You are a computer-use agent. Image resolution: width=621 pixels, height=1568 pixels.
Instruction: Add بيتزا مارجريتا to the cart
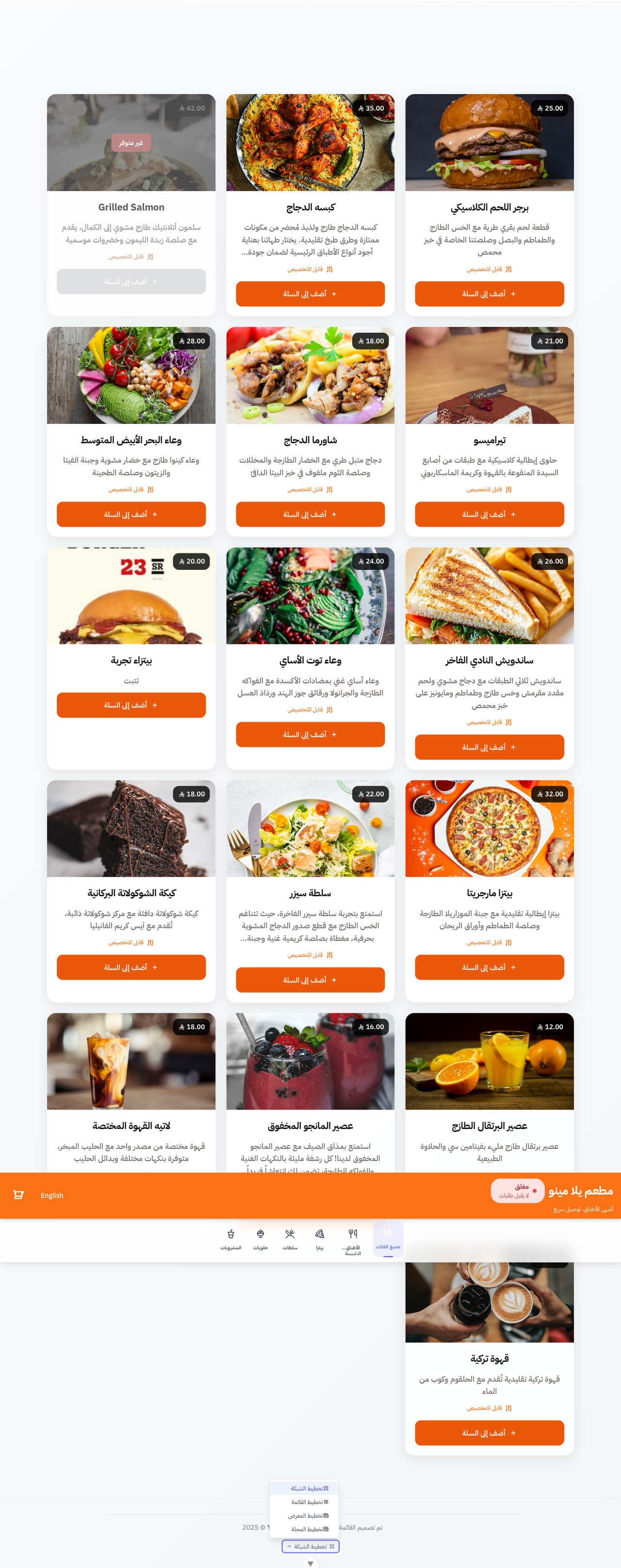click(x=489, y=967)
